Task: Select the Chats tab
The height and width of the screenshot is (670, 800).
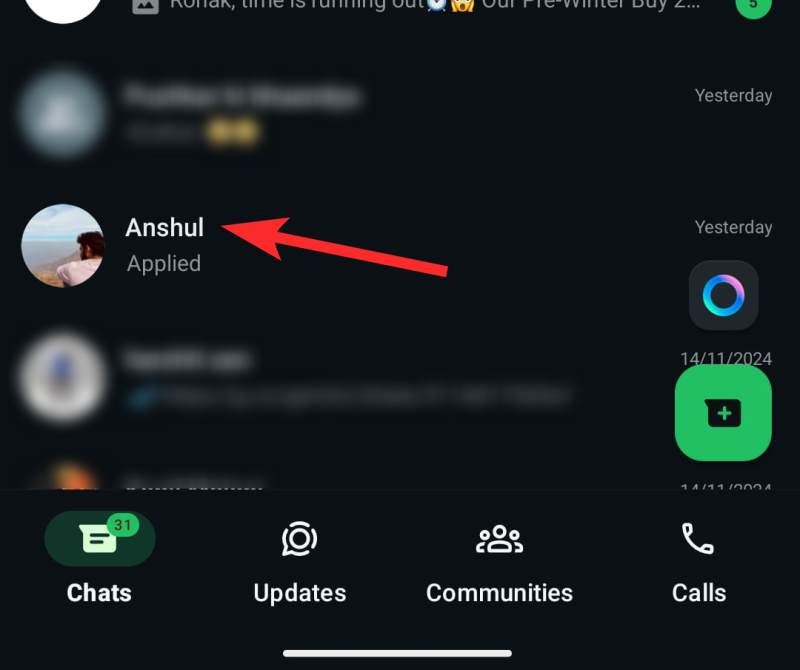Action: point(99,561)
